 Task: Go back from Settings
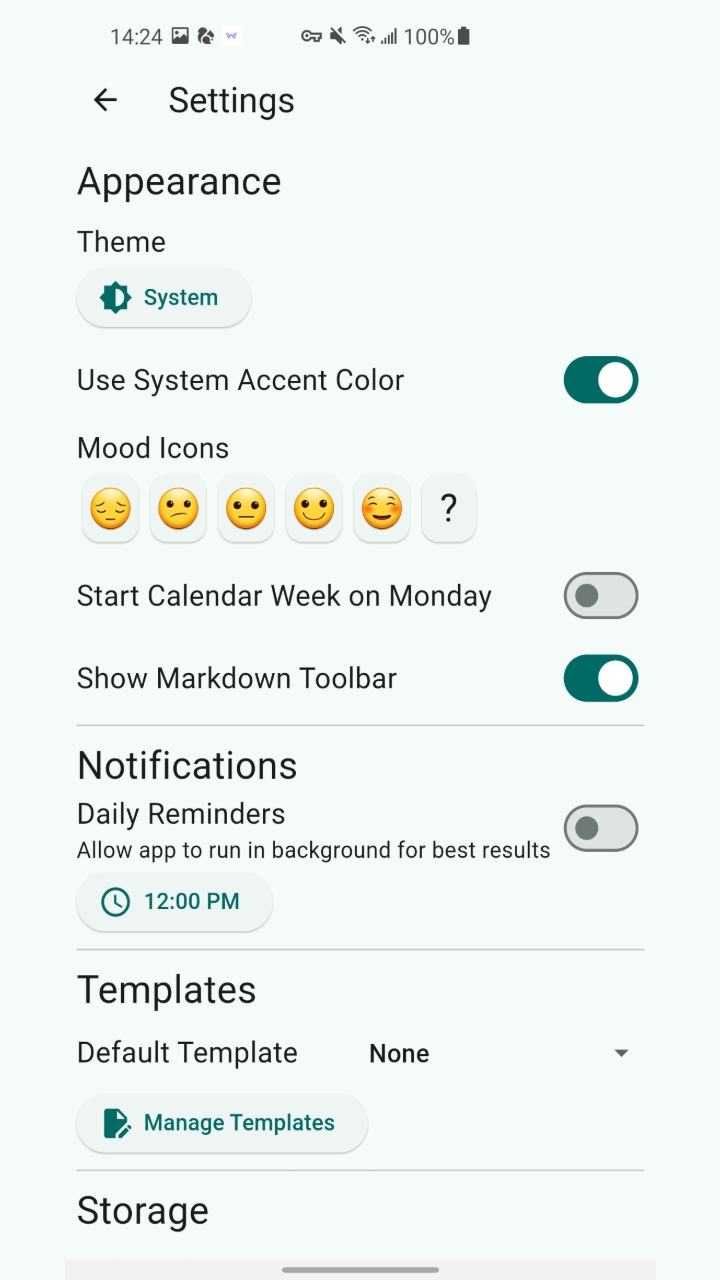click(x=105, y=100)
